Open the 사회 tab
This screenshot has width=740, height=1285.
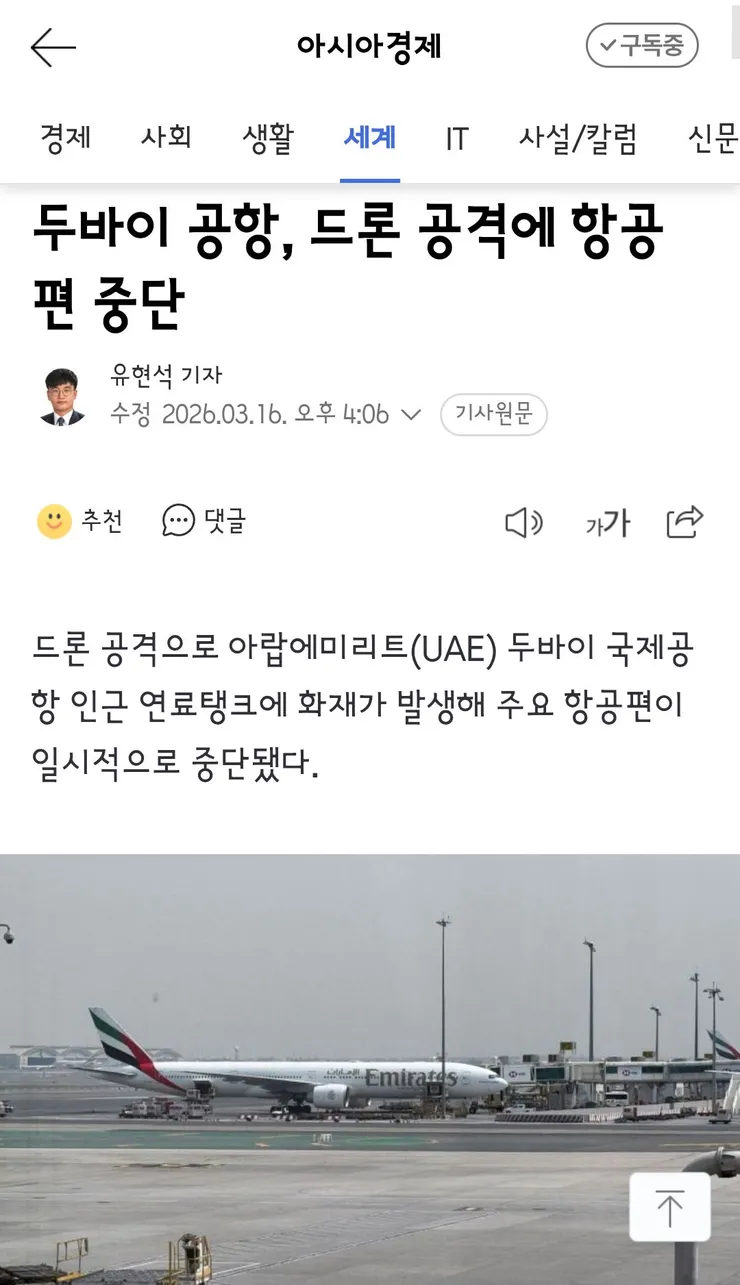[x=166, y=139]
